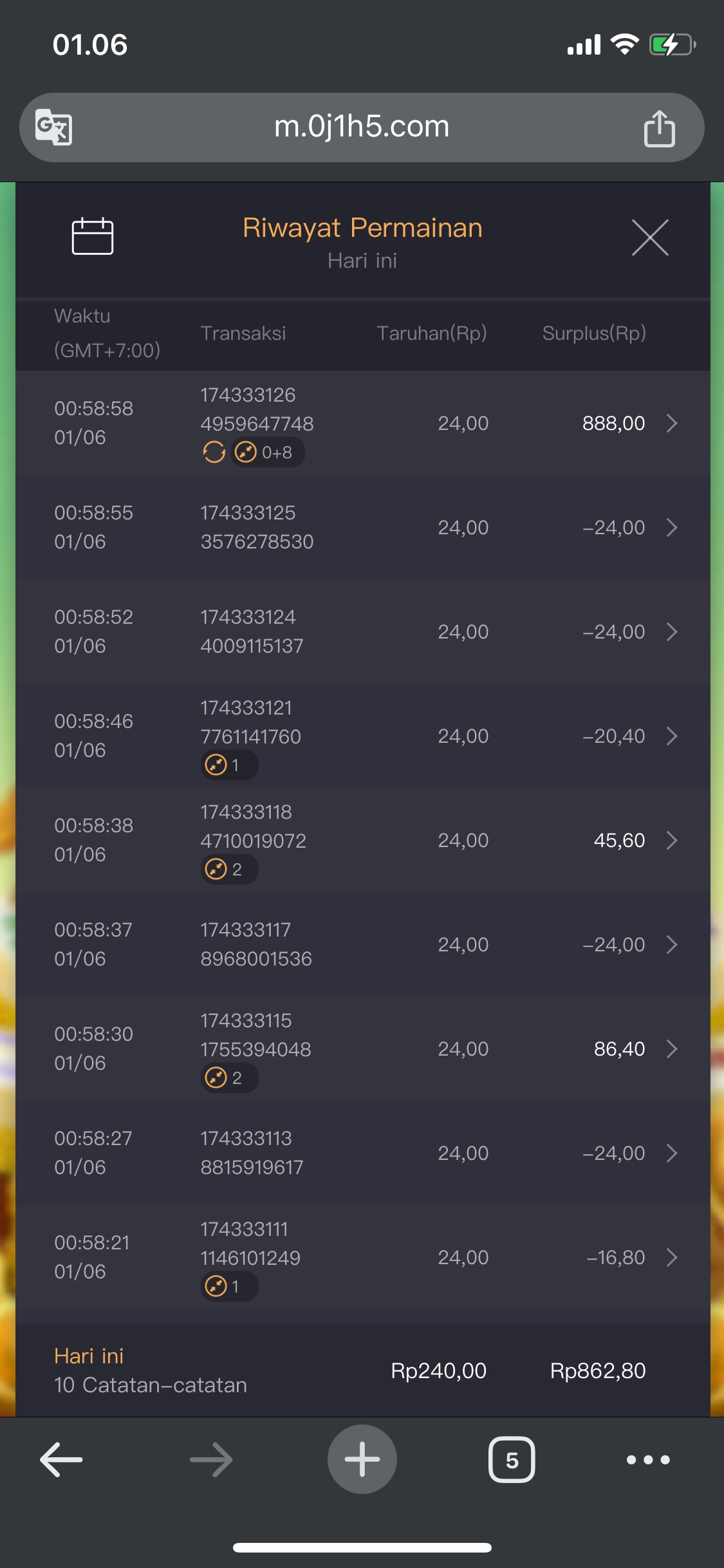Open the record with surplus -20,40
The image size is (724, 1568).
pos(671,736)
